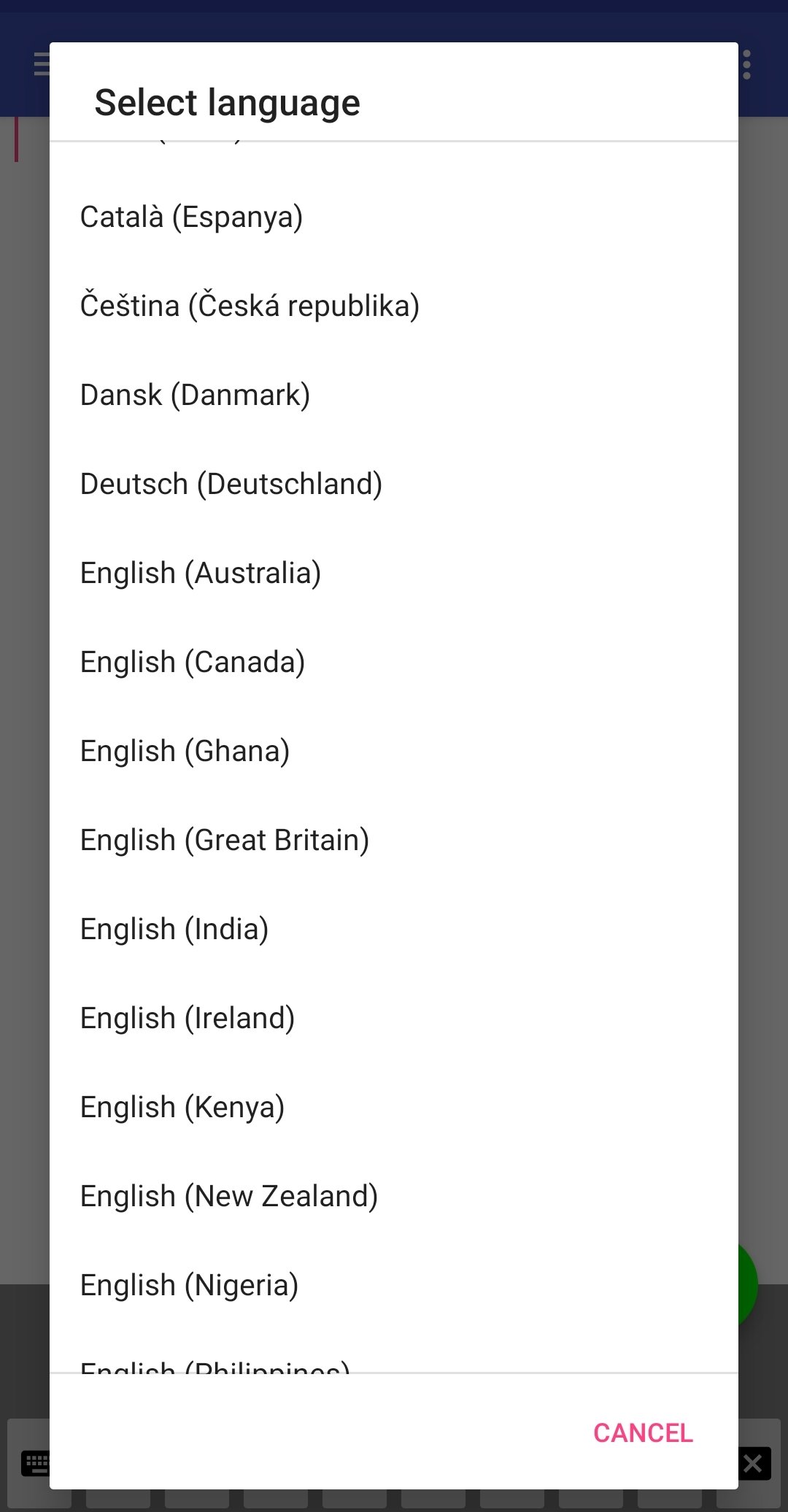
Task: Pick English (Ghana)
Action: click(x=394, y=751)
